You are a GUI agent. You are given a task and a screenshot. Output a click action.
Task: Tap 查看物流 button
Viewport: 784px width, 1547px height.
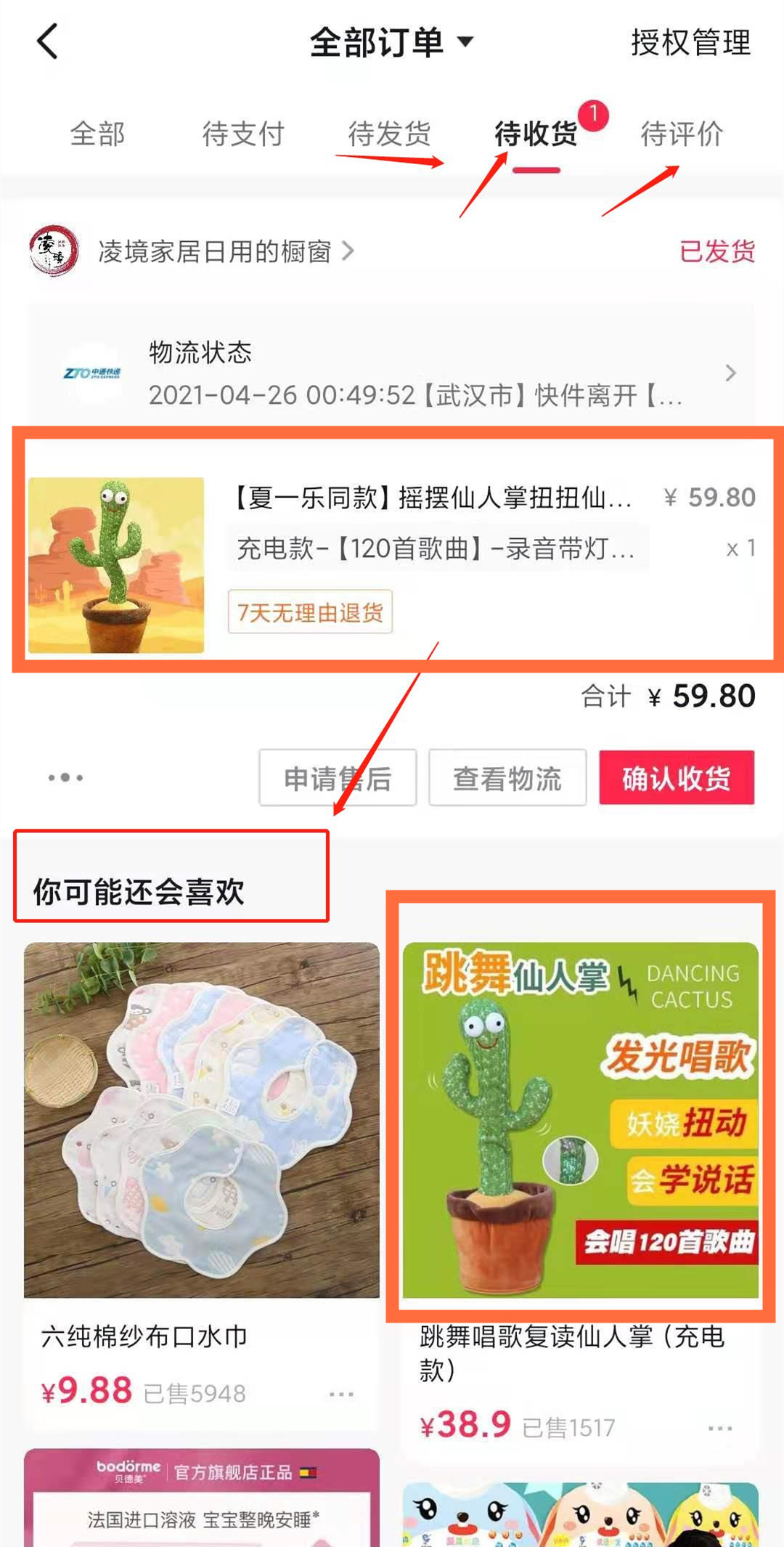[x=507, y=779]
